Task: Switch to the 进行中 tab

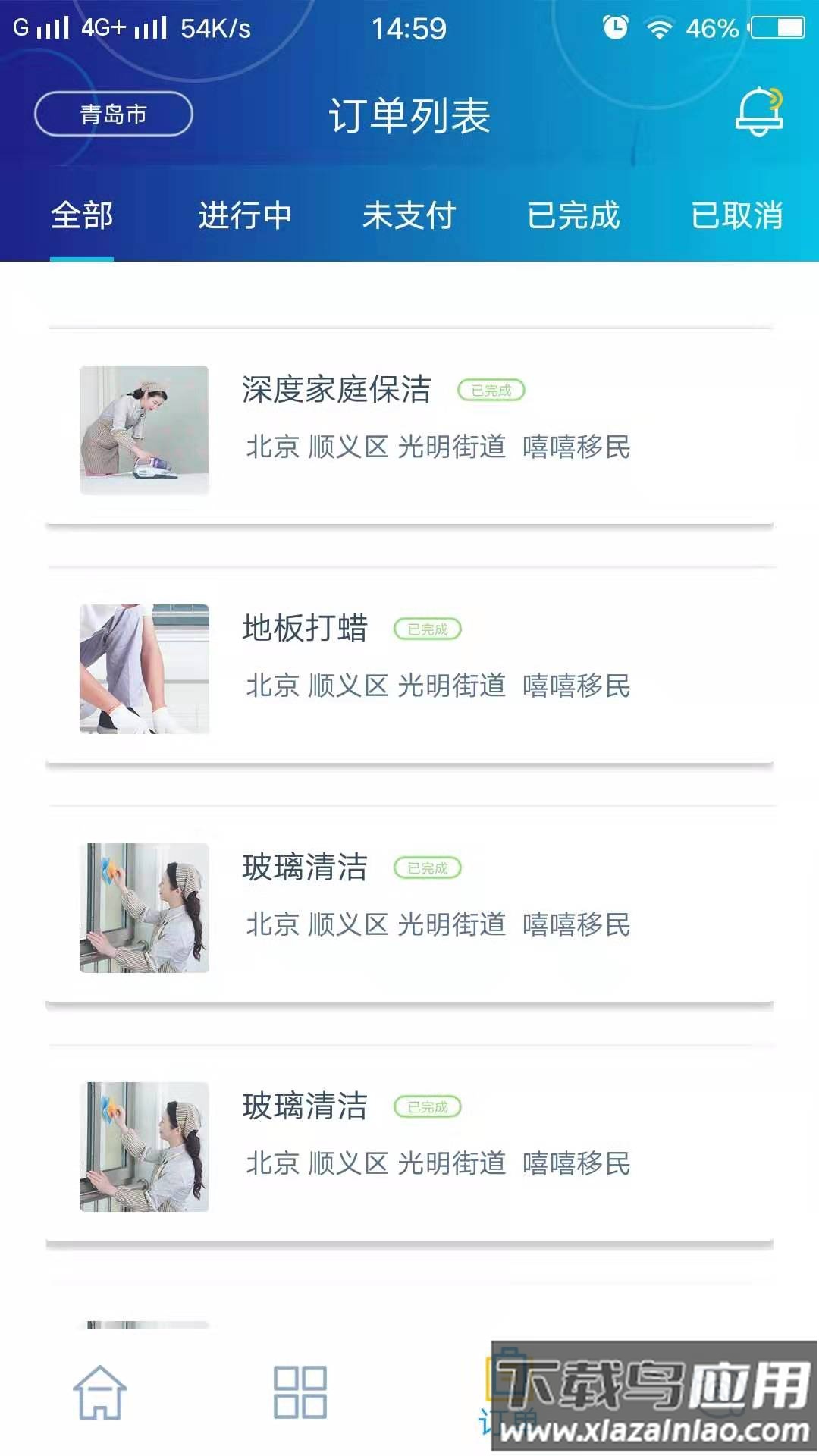Action: tap(245, 215)
